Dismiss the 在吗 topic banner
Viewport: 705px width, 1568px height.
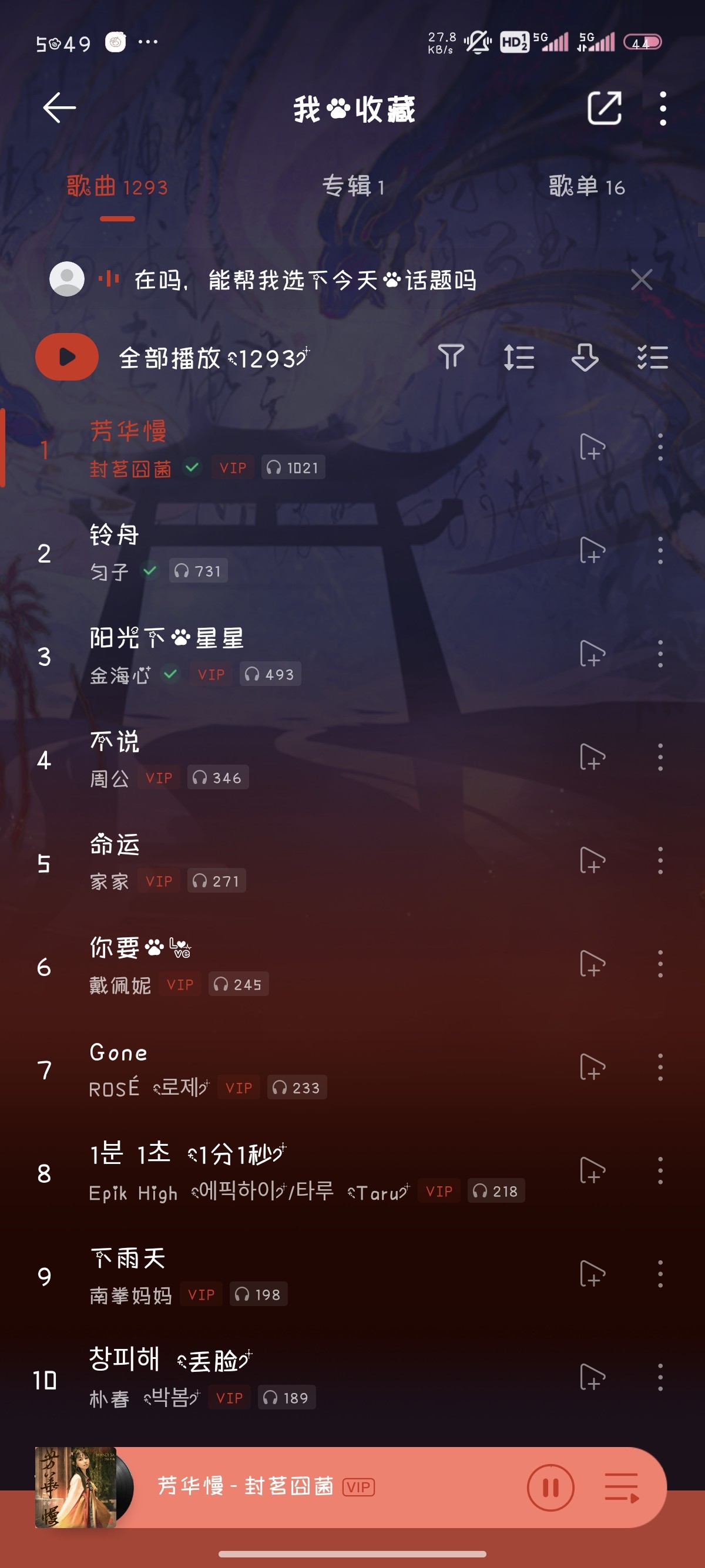[x=641, y=280]
